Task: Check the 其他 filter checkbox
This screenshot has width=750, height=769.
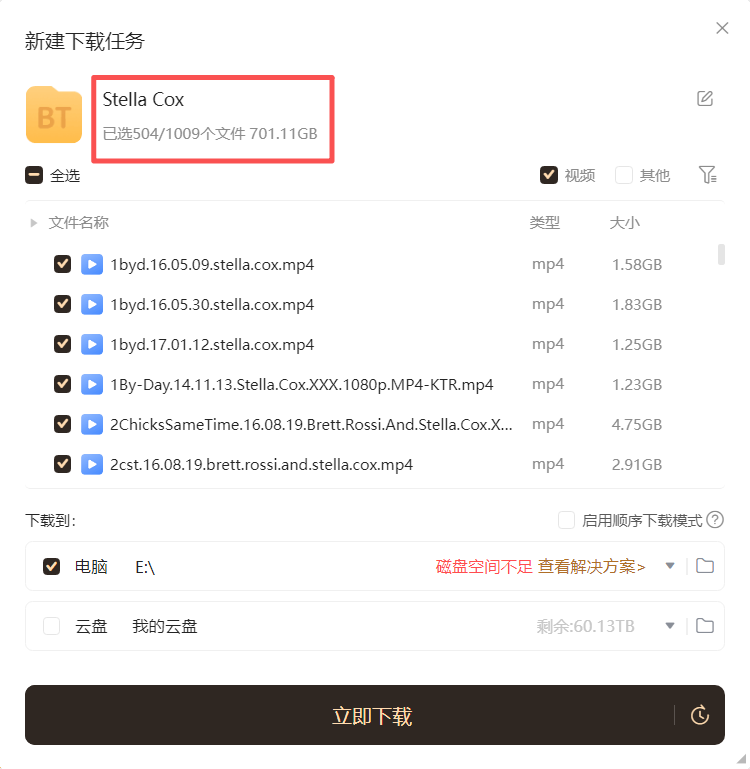Action: [x=624, y=175]
